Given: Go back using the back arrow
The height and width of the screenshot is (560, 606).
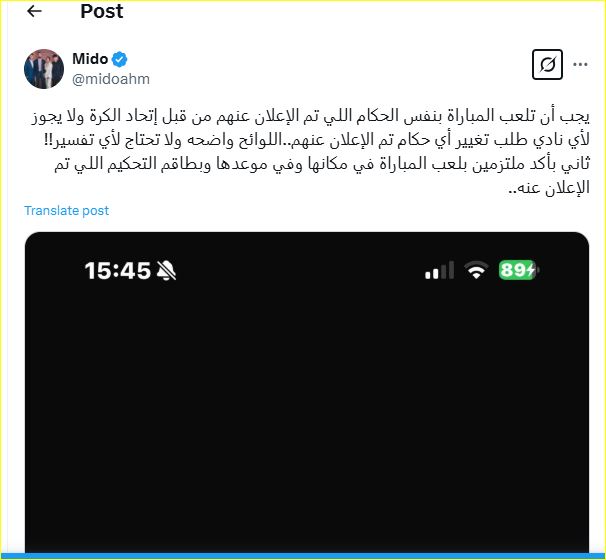Looking at the screenshot, I should coord(34,12).
